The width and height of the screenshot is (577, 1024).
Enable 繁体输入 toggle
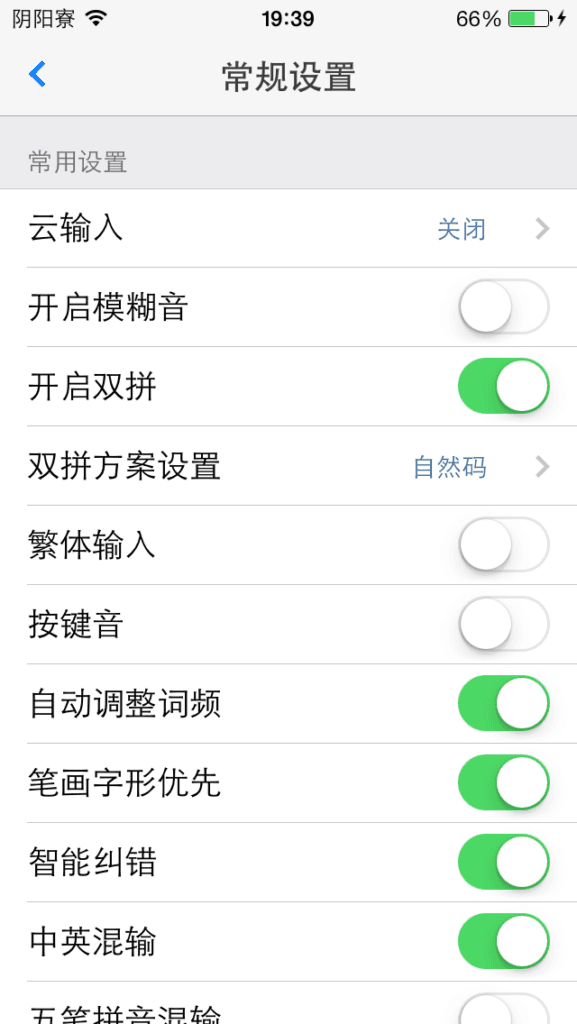pos(503,545)
